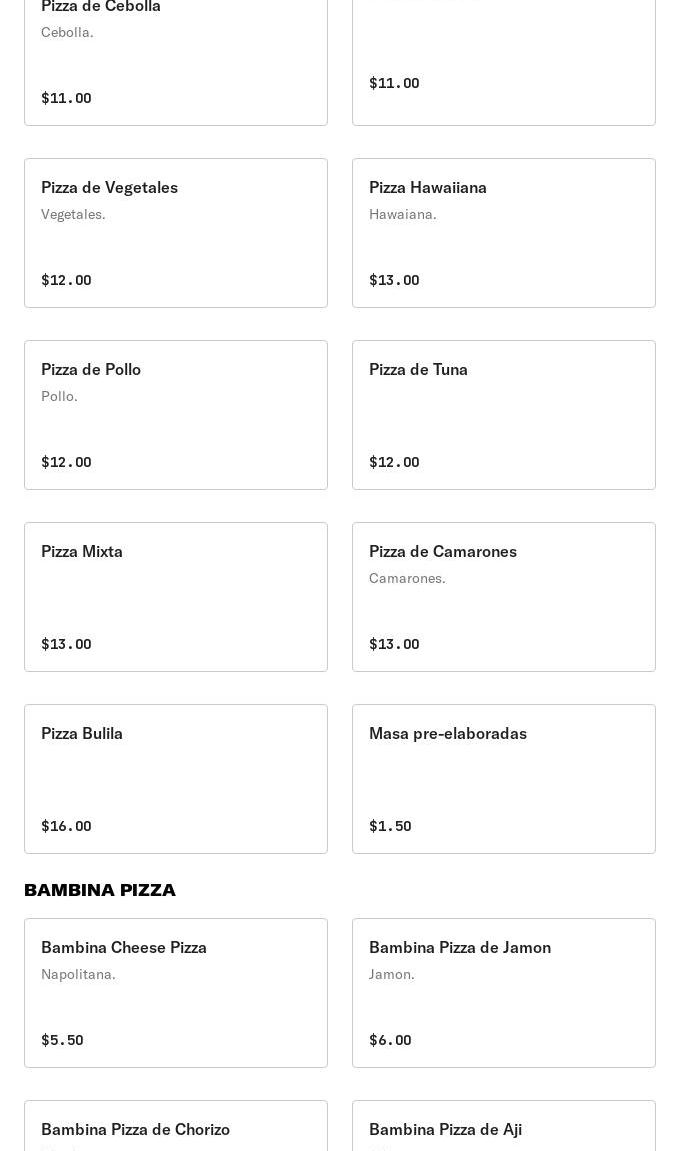Select the Pizza de Vegetales card
This screenshot has width=685, height=1151.
click(175, 232)
